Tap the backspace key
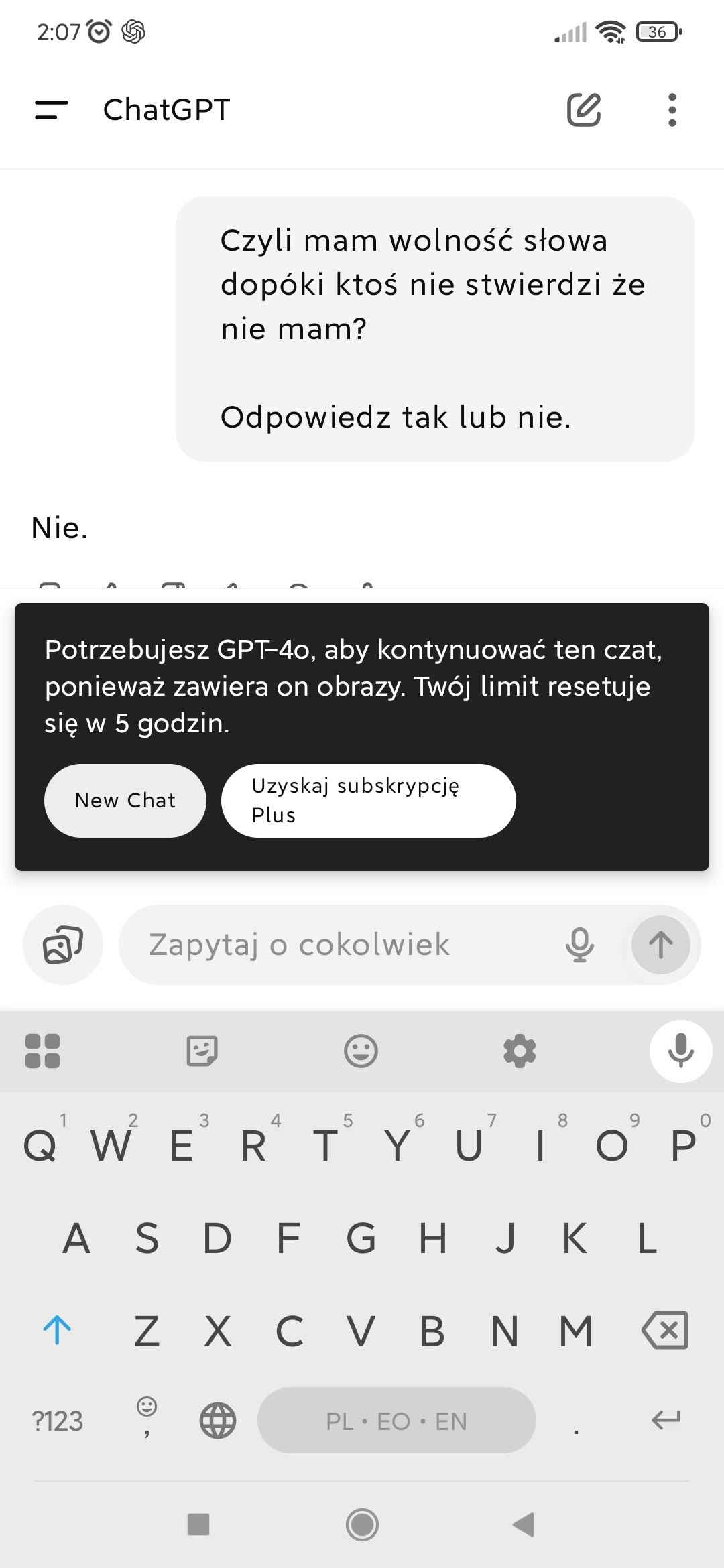724x1568 pixels. [665, 1330]
